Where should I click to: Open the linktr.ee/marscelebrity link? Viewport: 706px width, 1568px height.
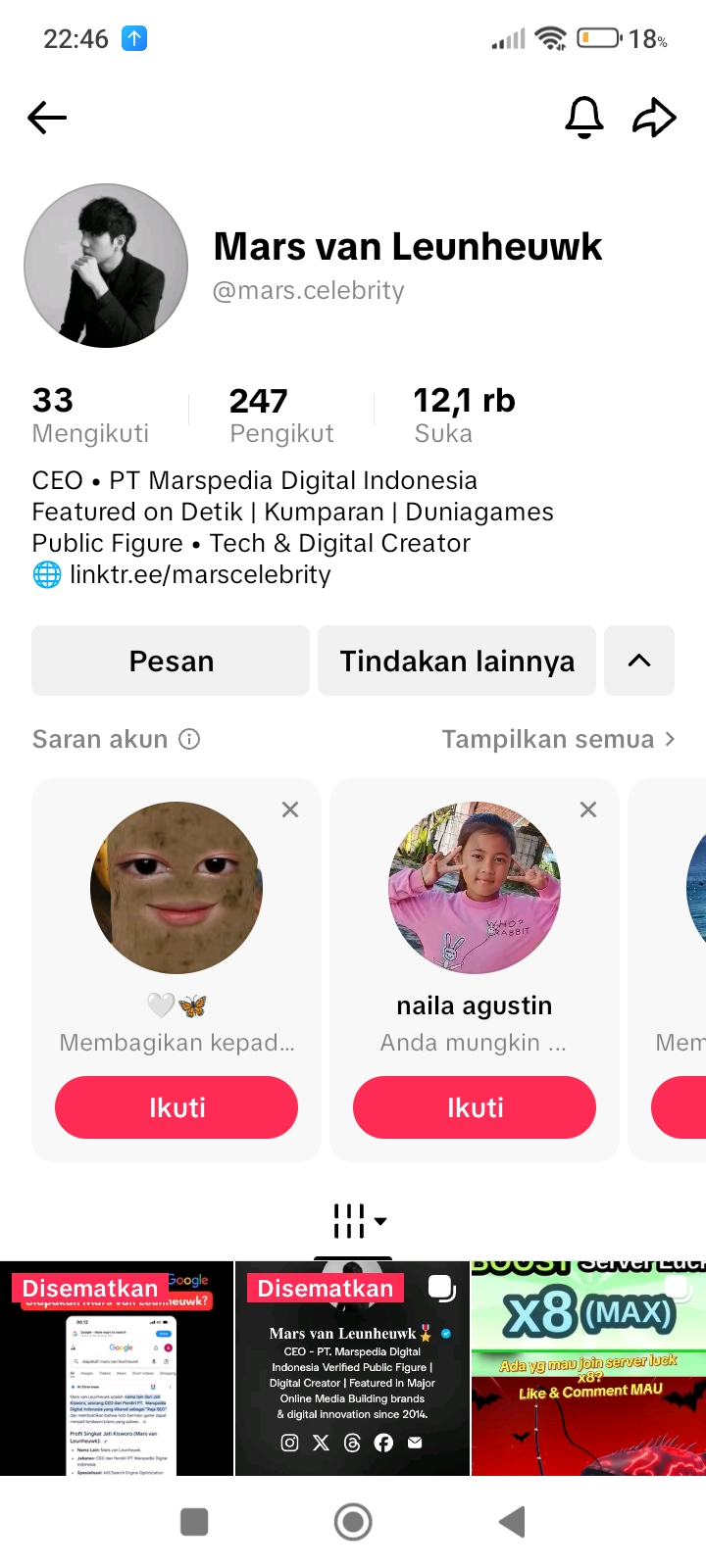point(200,574)
